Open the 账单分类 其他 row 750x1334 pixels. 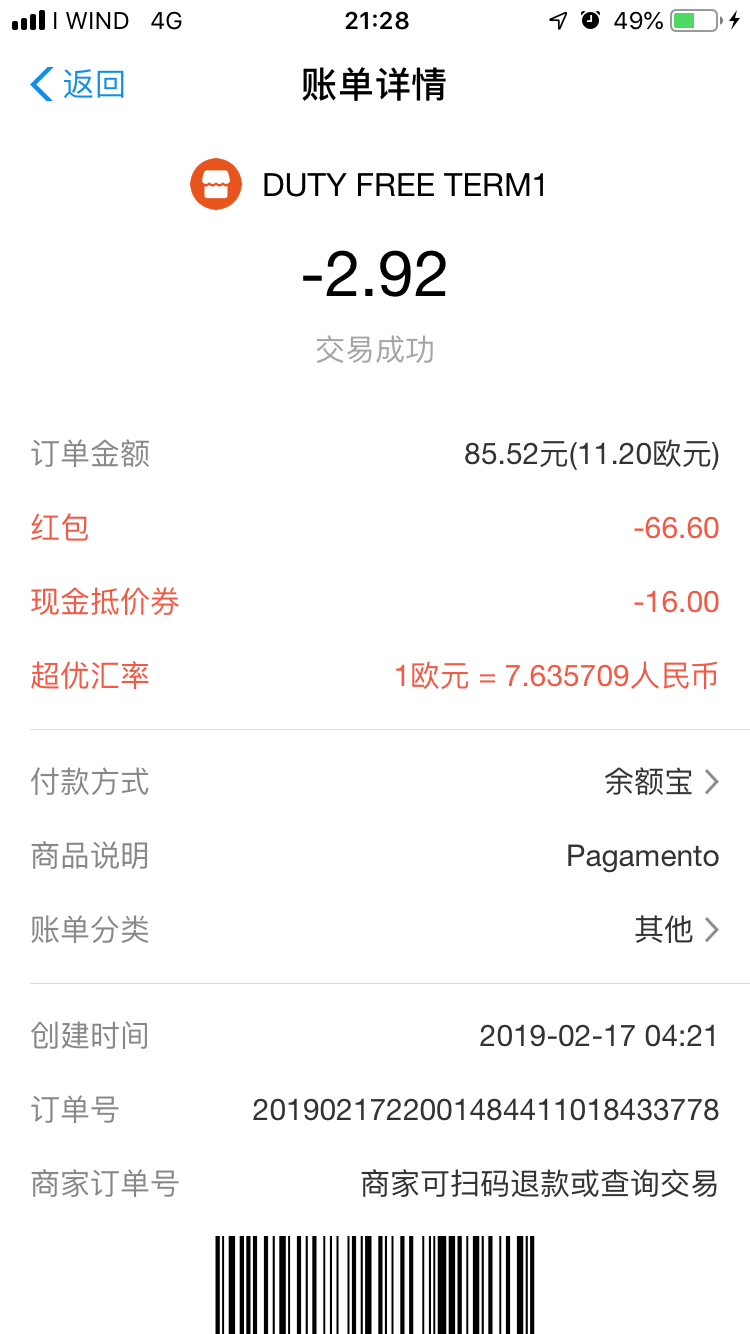[x=676, y=930]
